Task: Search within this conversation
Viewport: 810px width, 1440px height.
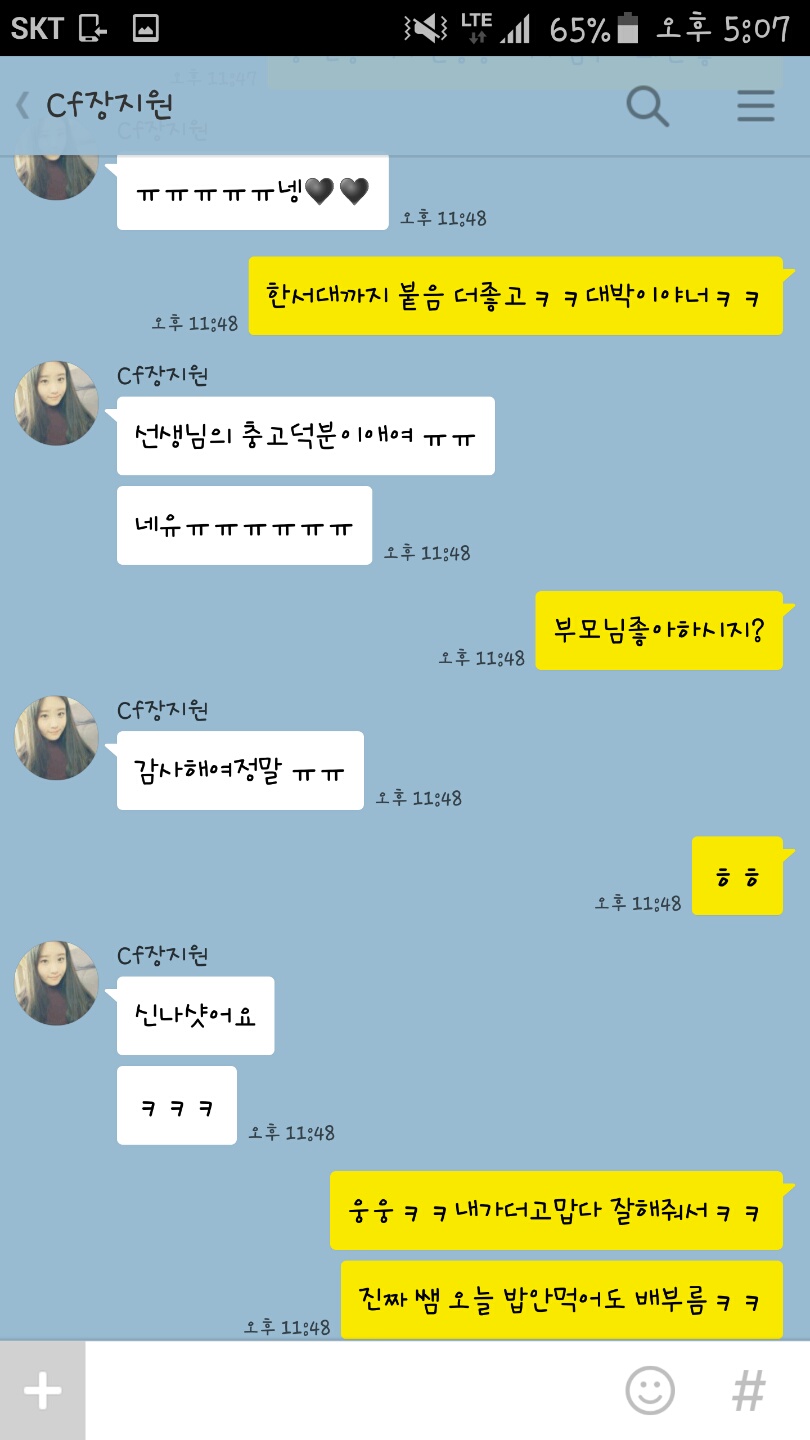Action: pyautogui.click(x=647, y=106)
